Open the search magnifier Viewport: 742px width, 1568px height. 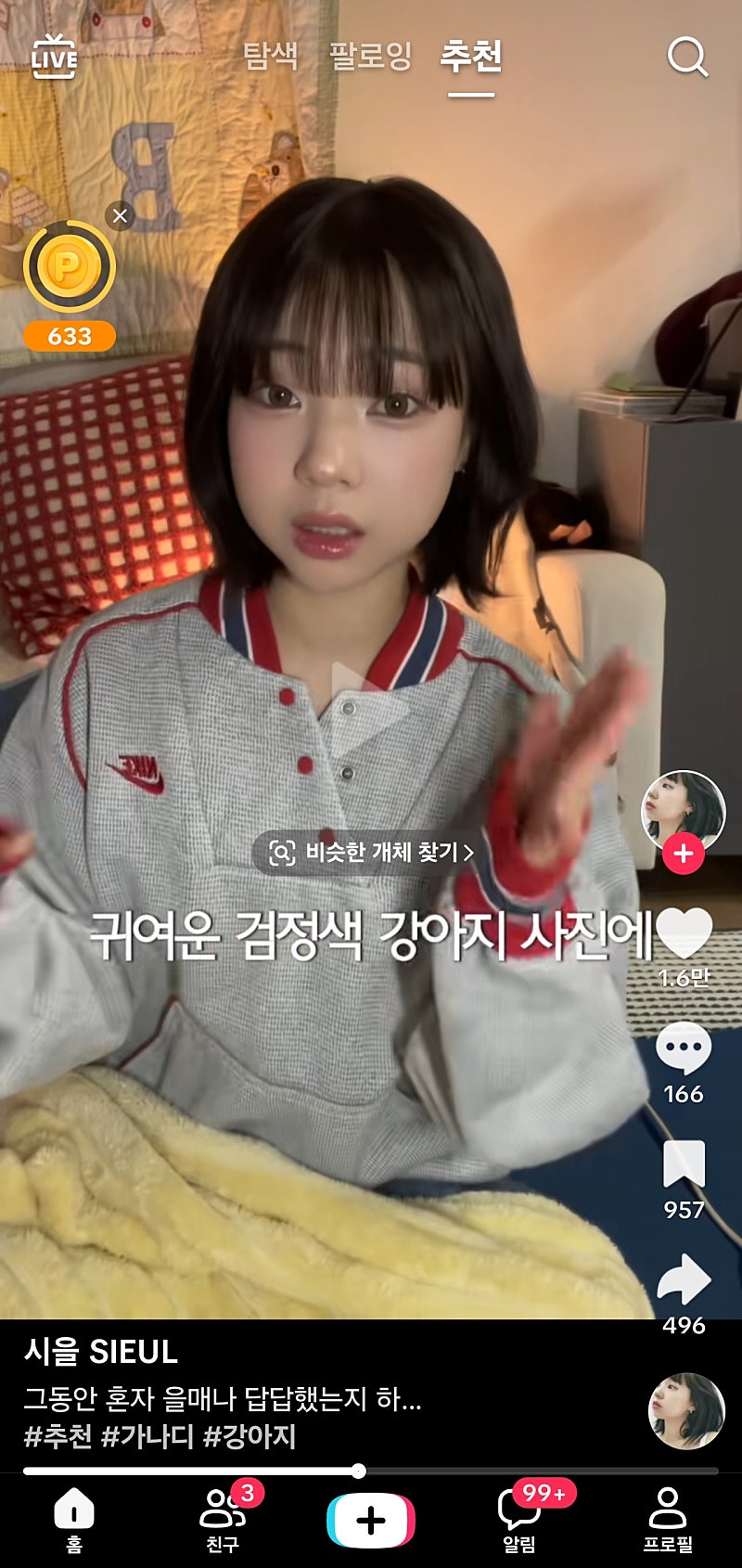click(x=687, y=58)
